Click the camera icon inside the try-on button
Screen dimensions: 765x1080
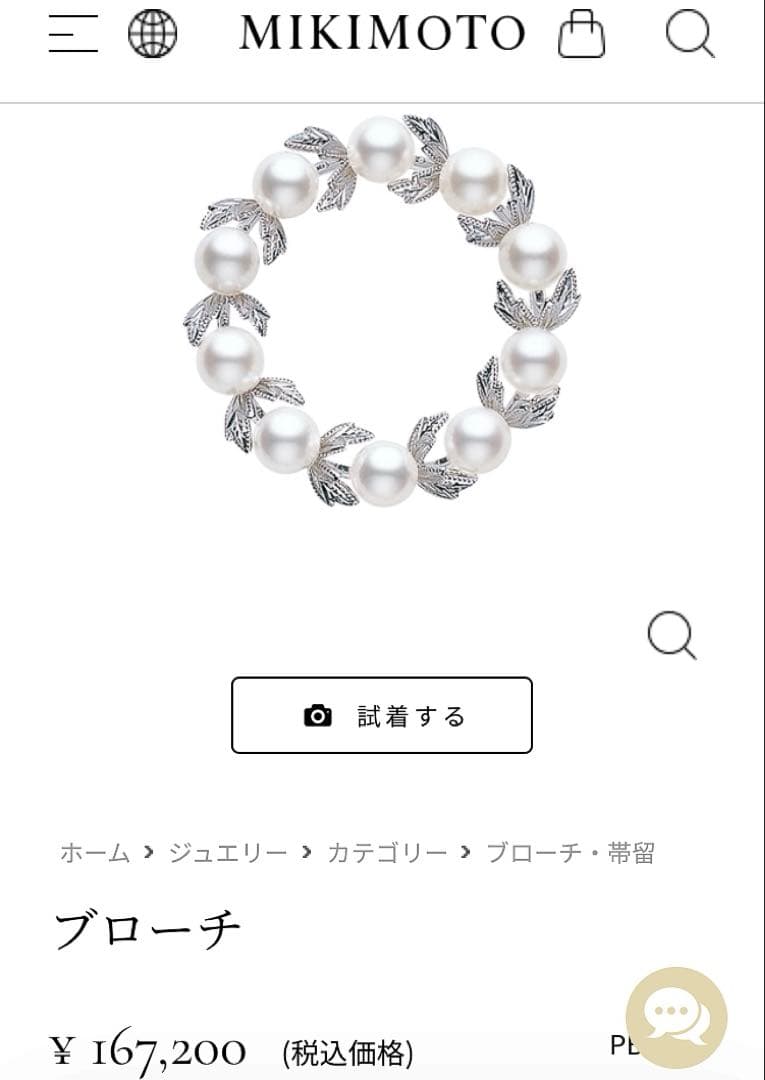pyautogui.click(x=318, y=716)
